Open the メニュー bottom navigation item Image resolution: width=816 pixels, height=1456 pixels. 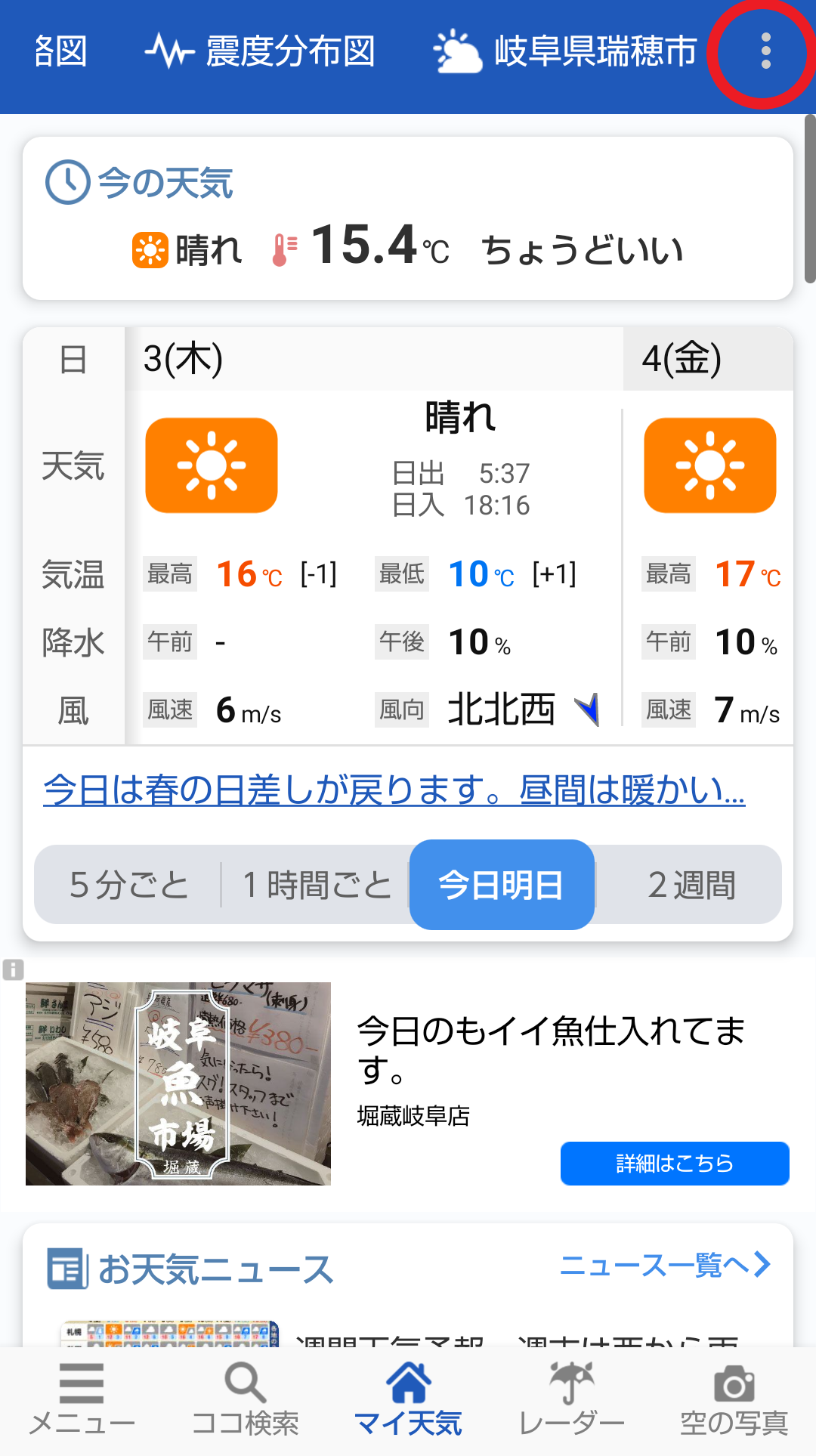pyautogui.click(x=82, y=1400)
